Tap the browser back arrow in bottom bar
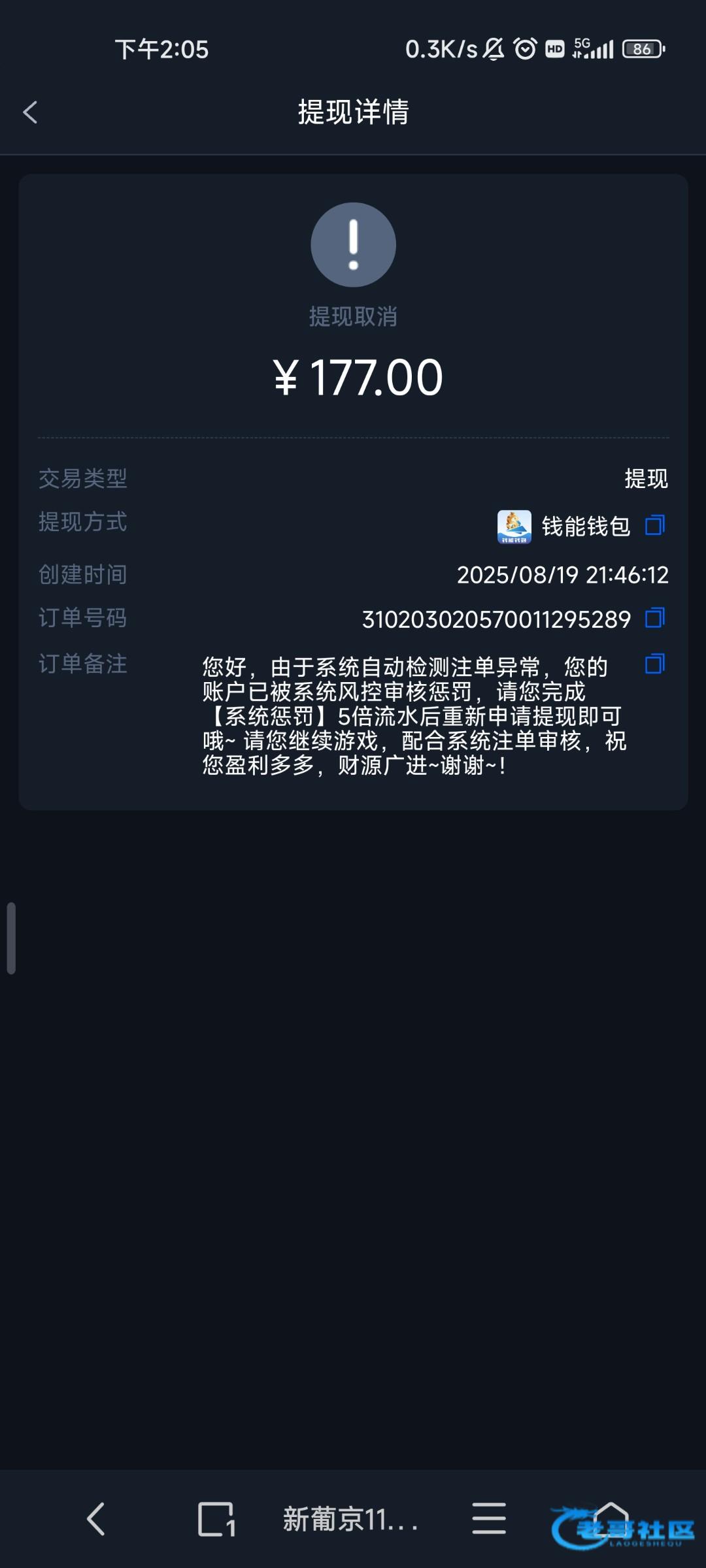 coord(96,1518)
